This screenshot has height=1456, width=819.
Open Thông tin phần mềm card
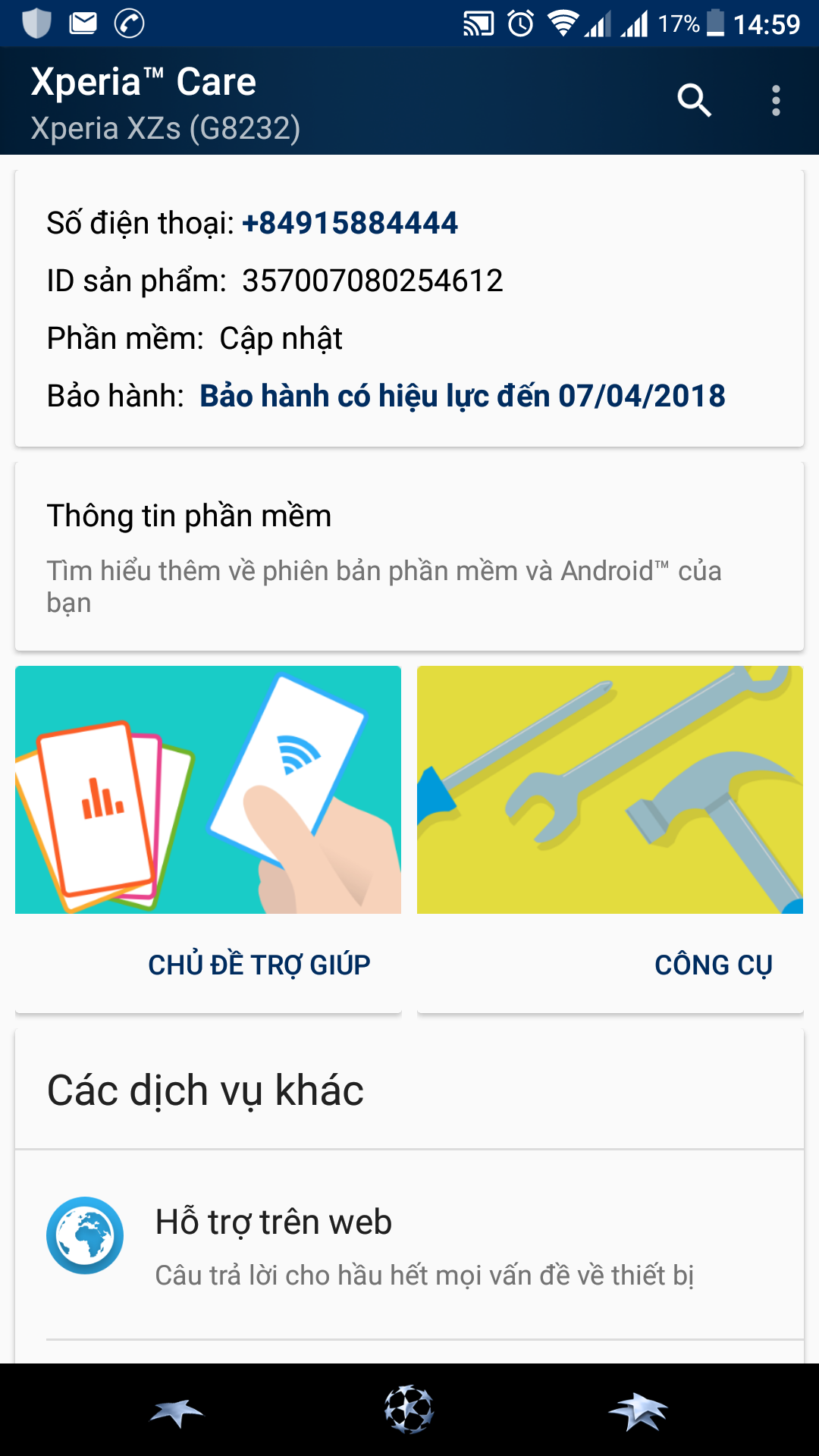tap(409, 556)
